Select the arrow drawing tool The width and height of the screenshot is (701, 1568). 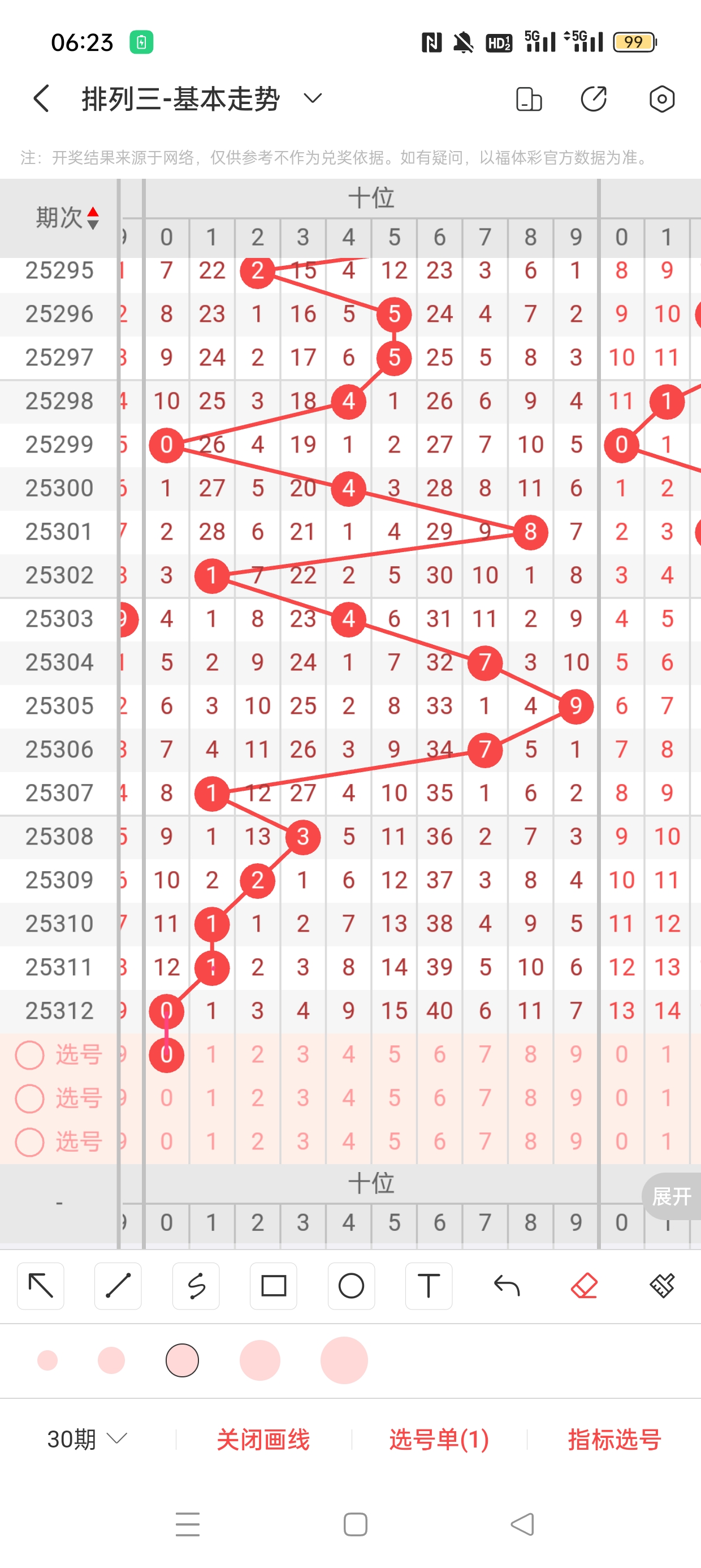click(x=41, y=1286)
